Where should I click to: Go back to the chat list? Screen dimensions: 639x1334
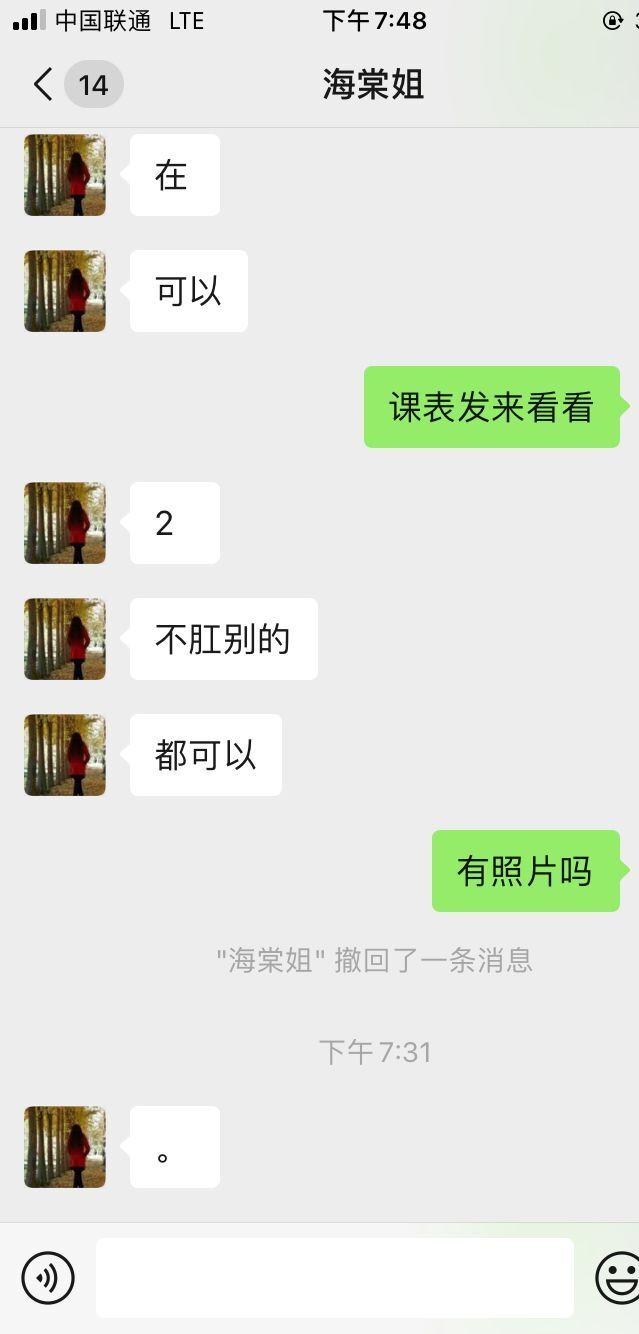click(x=43, y=84)
